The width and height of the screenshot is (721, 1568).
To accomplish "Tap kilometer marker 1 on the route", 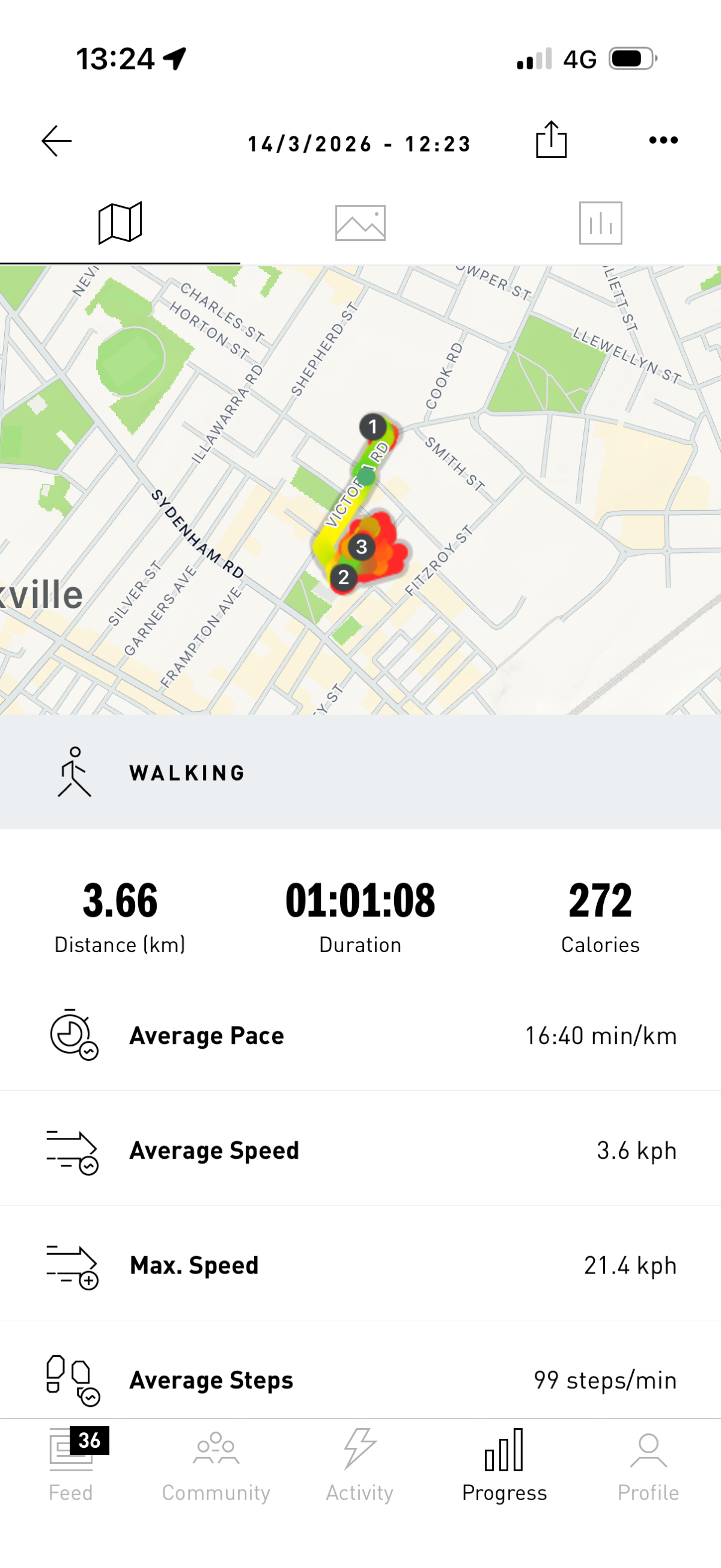I will 373,427.
